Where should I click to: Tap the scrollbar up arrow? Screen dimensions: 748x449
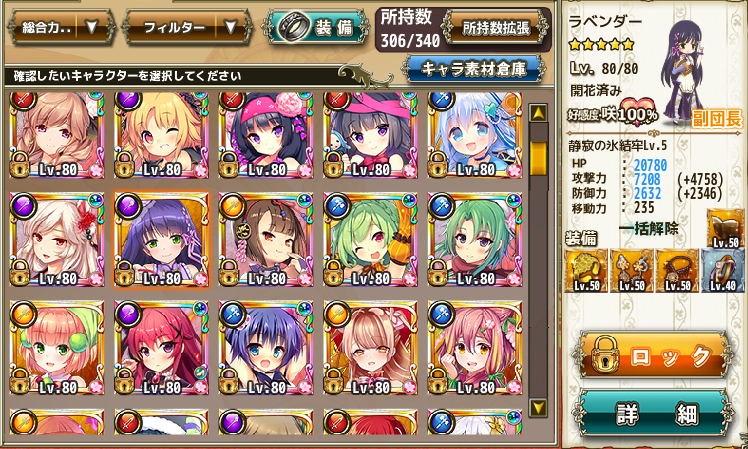point(538,112)
